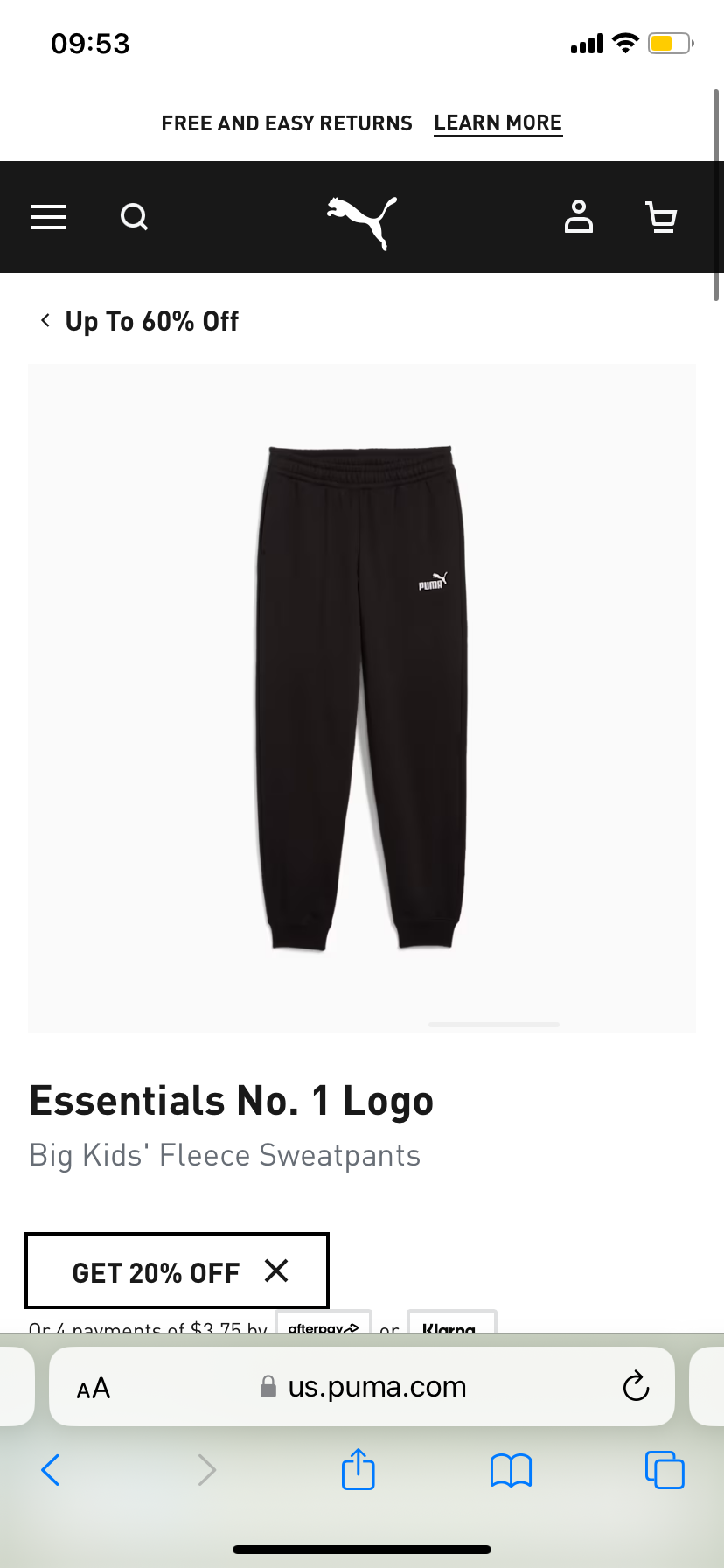Tap the us.puma.com address bar

[x=376, y=1387]
